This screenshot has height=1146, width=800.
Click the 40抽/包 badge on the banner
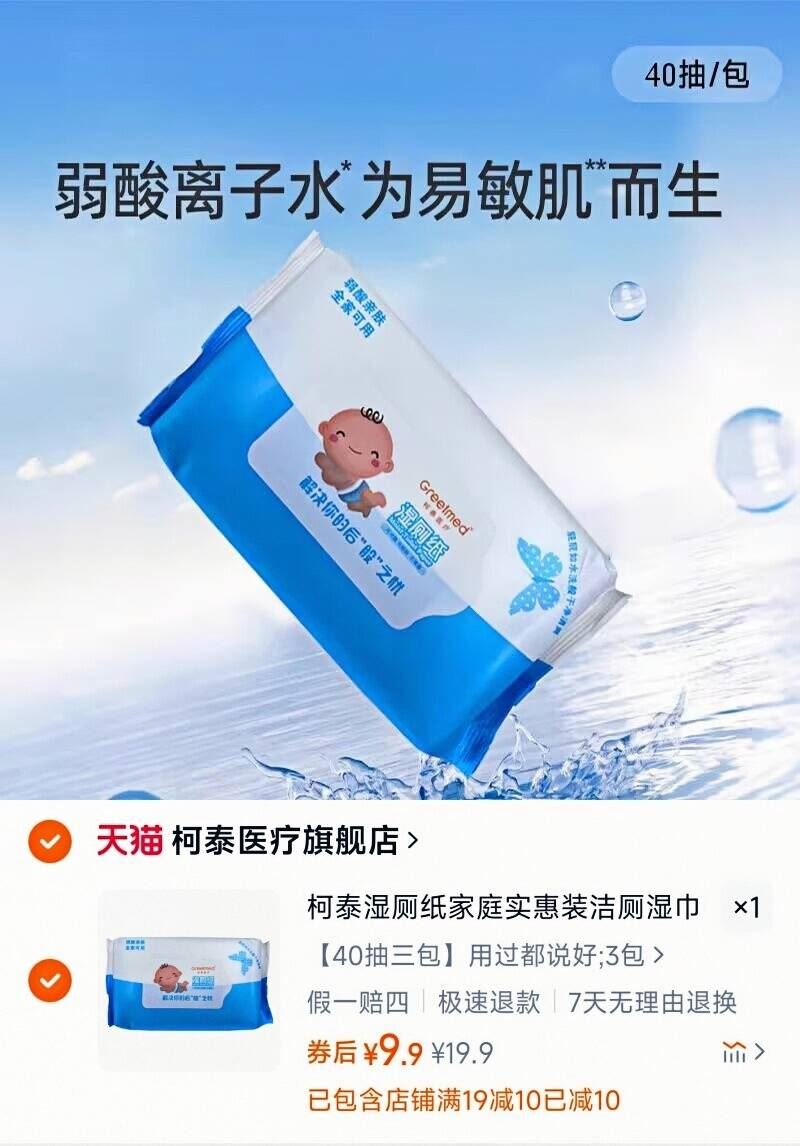[696, 72]
